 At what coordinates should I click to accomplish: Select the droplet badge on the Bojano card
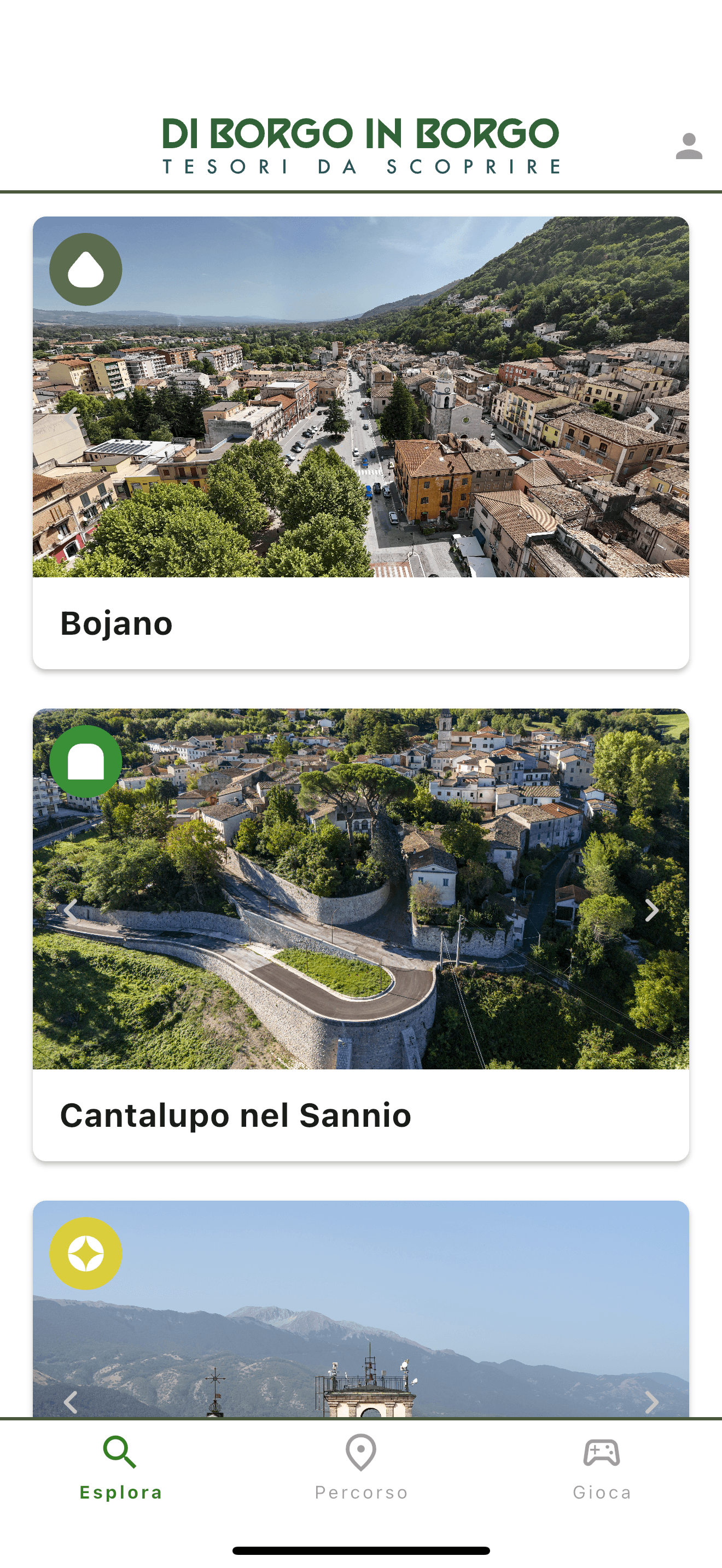86,268
